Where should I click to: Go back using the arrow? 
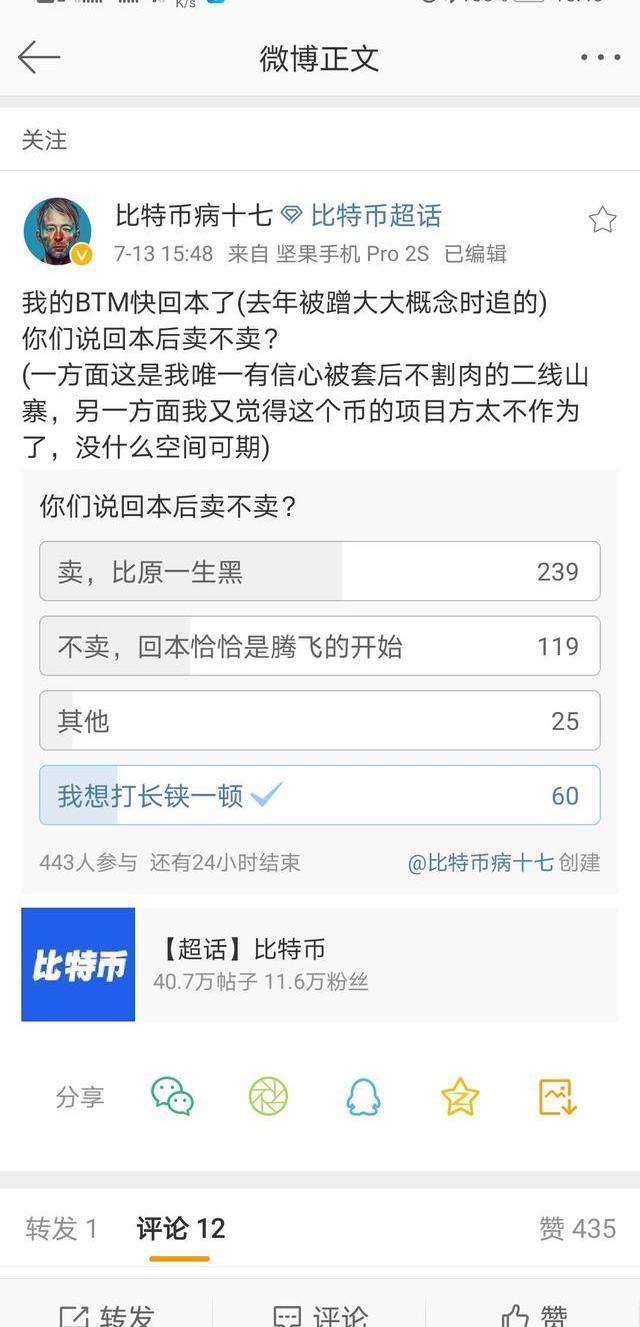point(40,58)
